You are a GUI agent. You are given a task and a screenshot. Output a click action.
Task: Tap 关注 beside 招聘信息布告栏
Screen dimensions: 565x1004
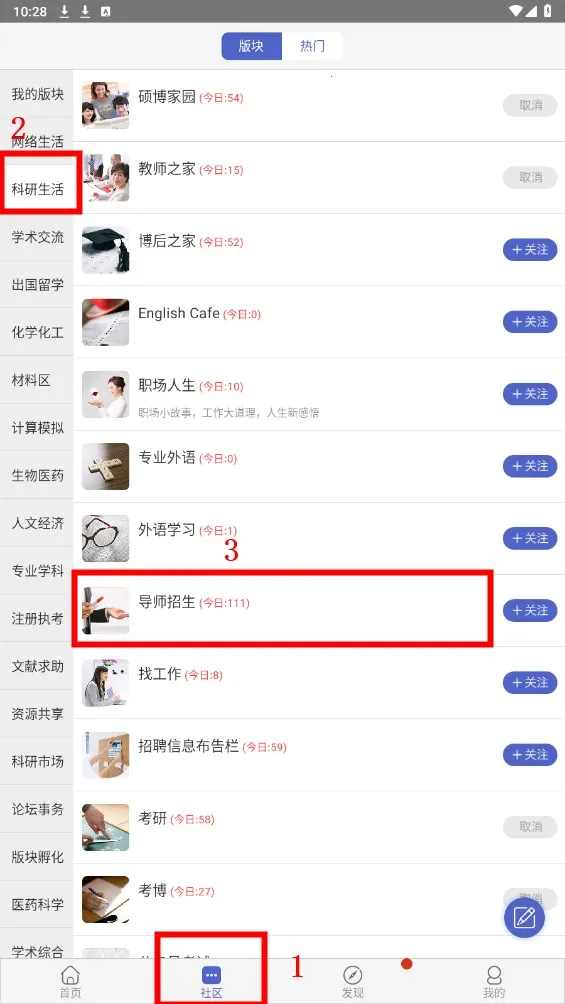pos(530,755)
